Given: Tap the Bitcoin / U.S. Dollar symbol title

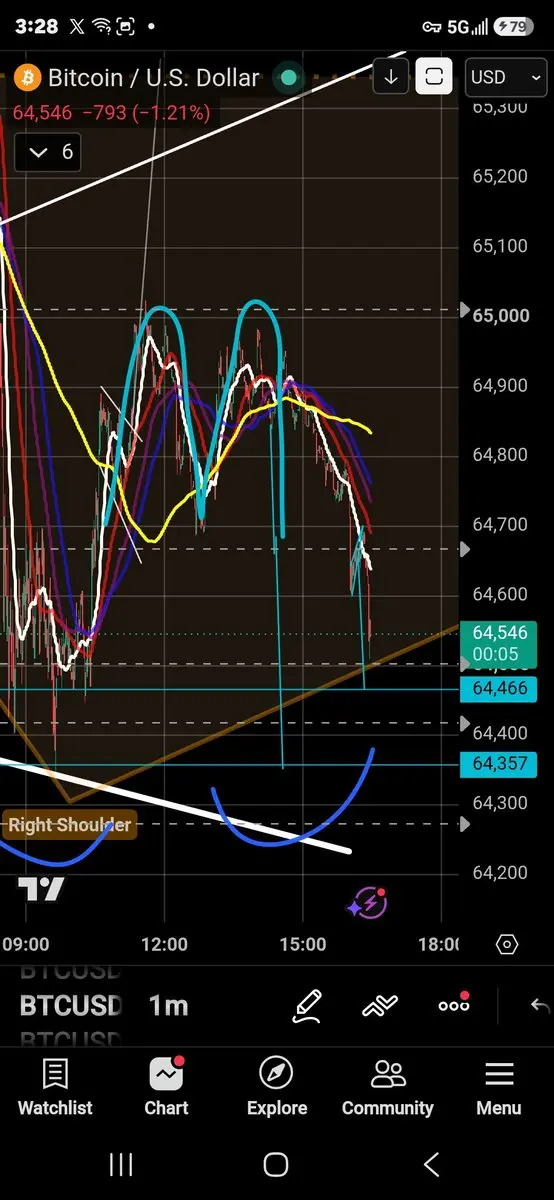Looking at the screenshot, I should click(x=154, y=77).
